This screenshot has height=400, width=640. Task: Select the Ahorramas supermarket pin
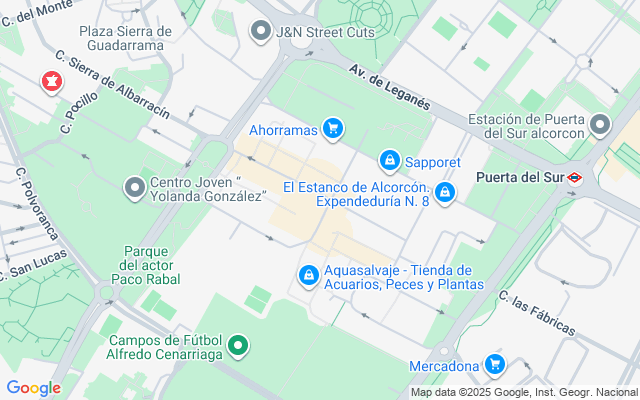pyautogui.click(x=333, y=129)
